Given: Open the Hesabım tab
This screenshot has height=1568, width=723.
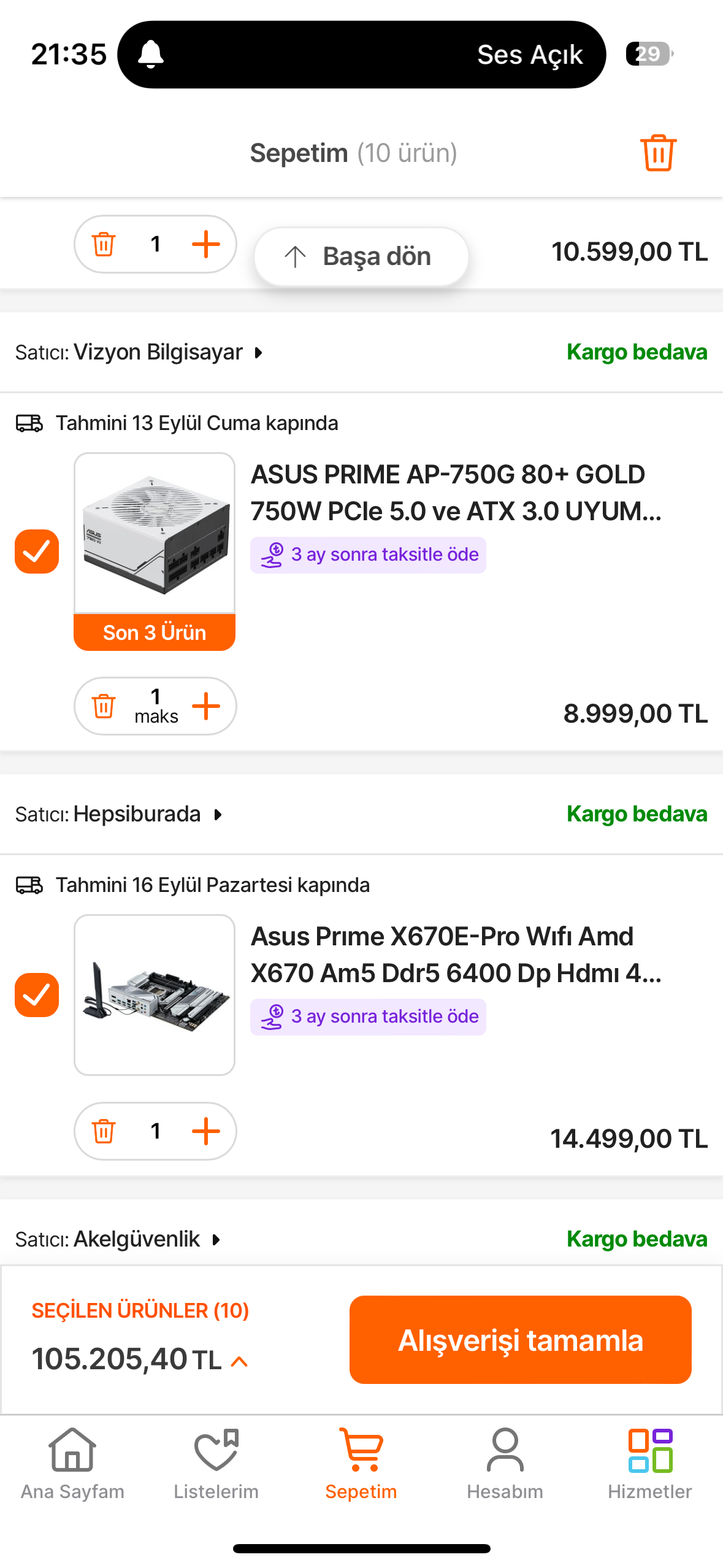Looking at the screenshot, I should point(505,1464).
